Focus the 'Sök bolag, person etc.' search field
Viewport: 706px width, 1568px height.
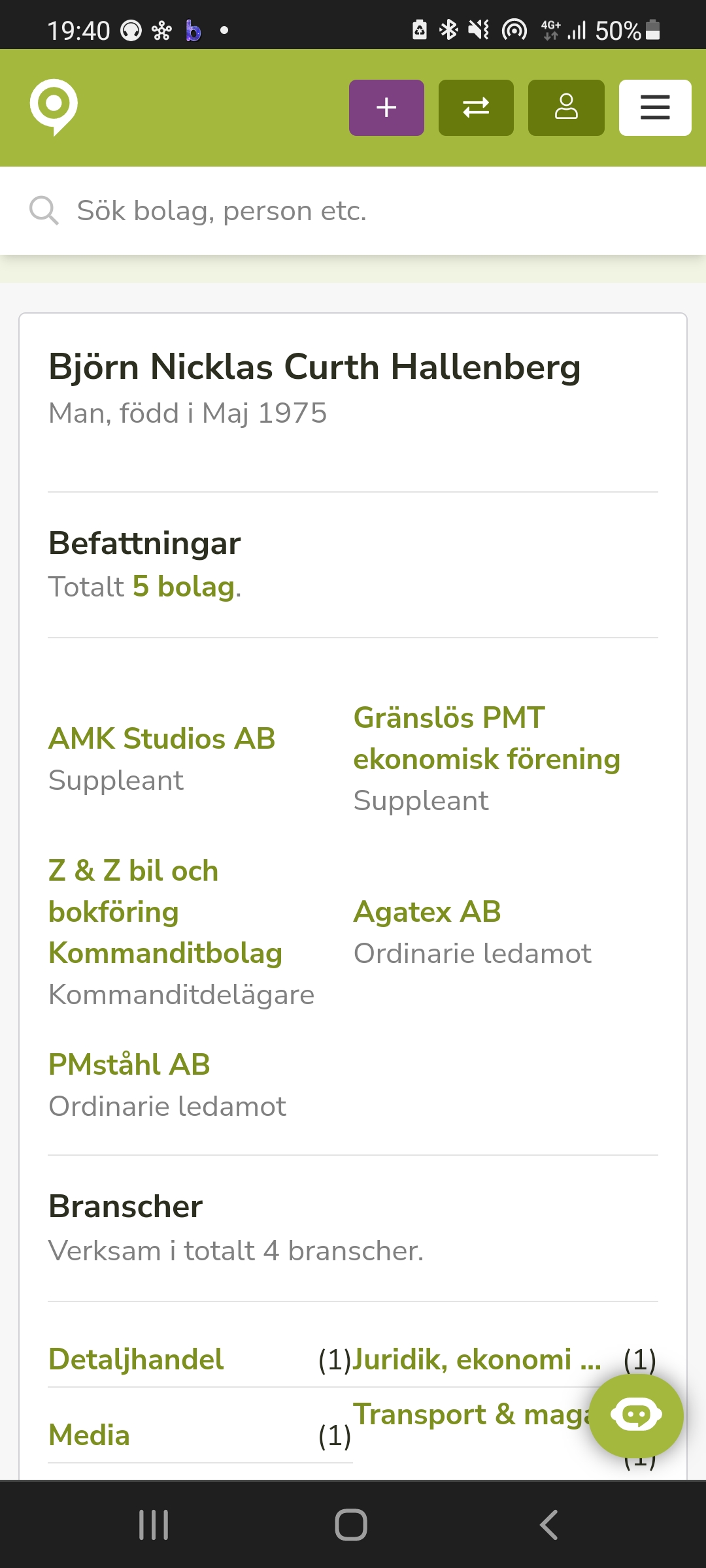click(x=353, y=210)
